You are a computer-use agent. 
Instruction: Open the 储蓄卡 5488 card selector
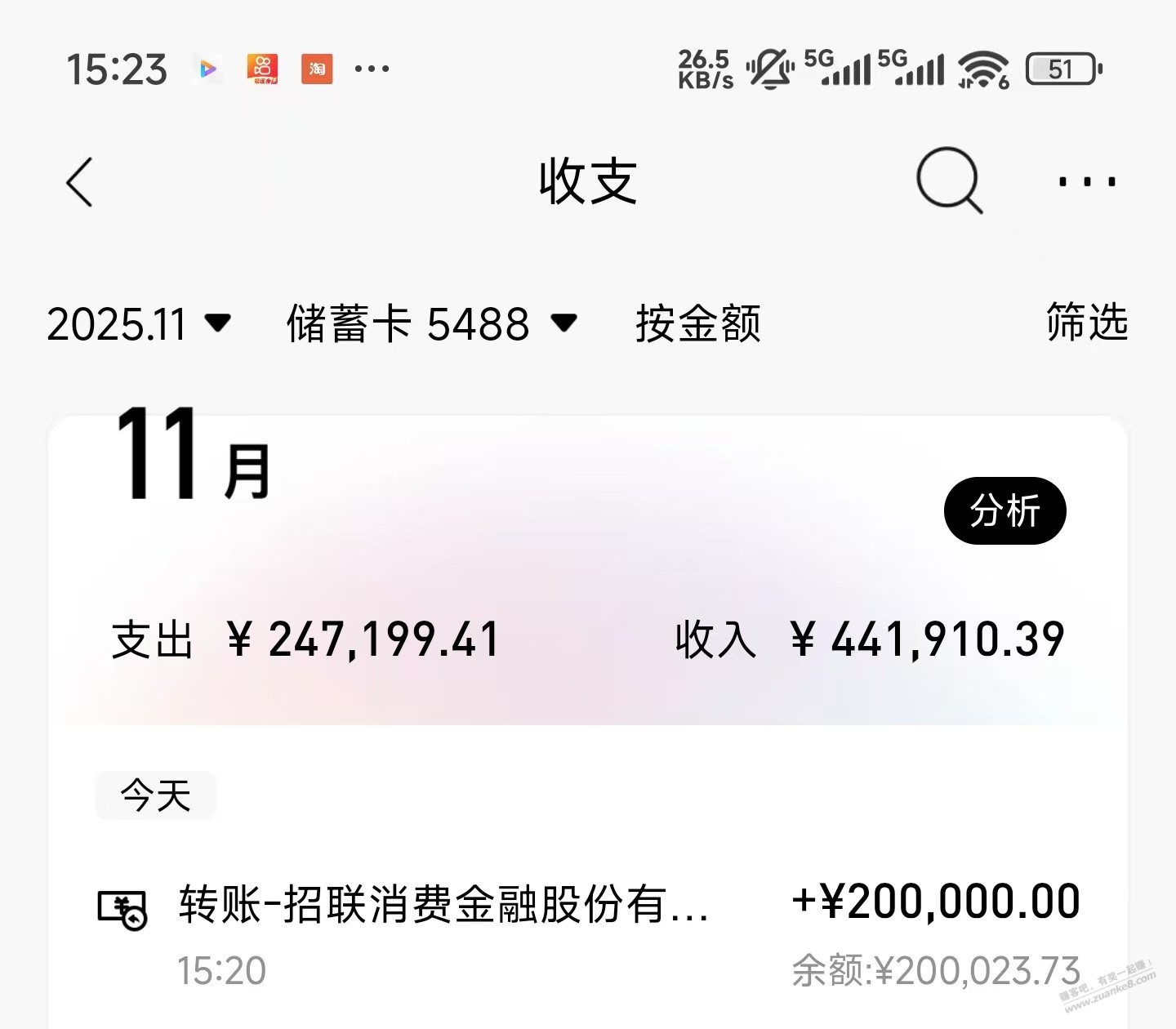point(431,324)
